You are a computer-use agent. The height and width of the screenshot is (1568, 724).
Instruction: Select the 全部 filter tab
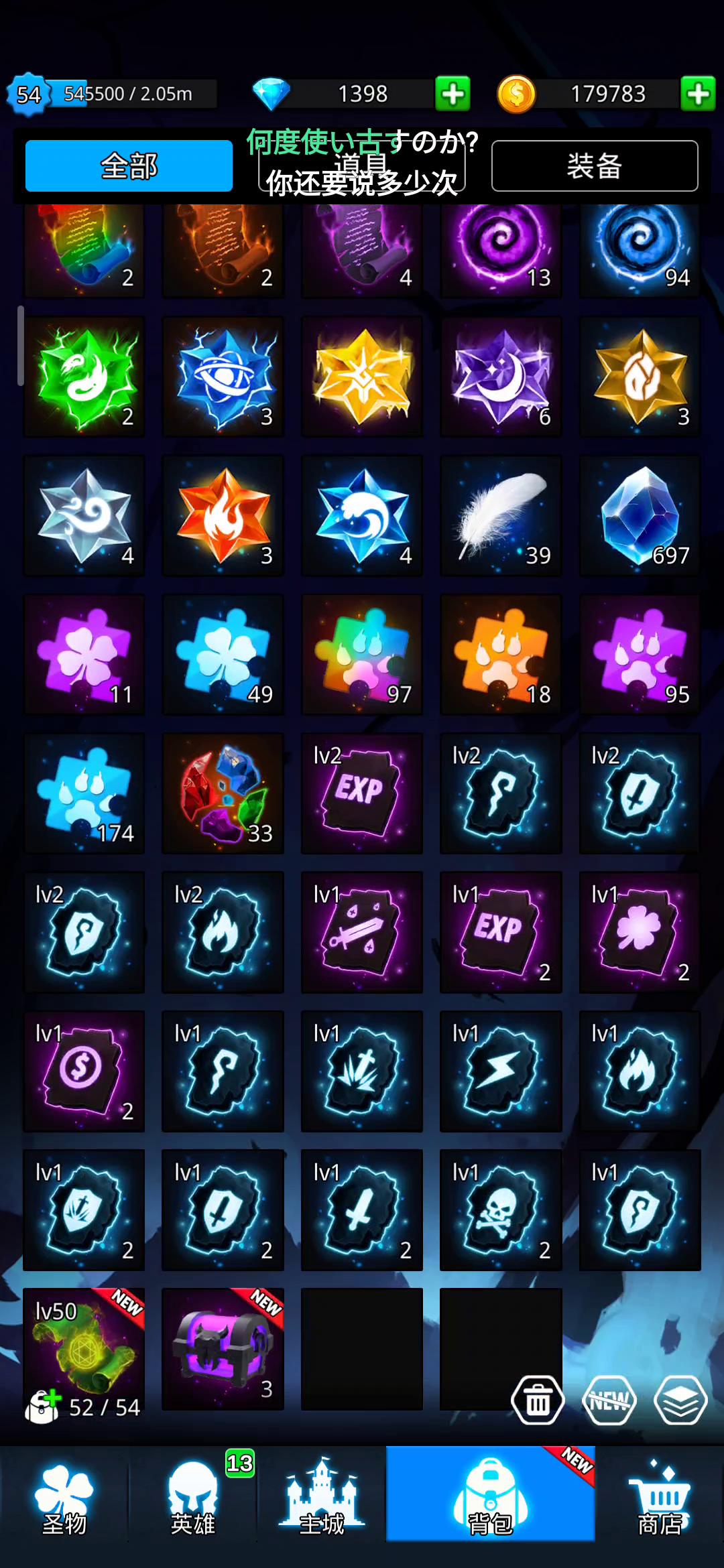tap(129, 166)
